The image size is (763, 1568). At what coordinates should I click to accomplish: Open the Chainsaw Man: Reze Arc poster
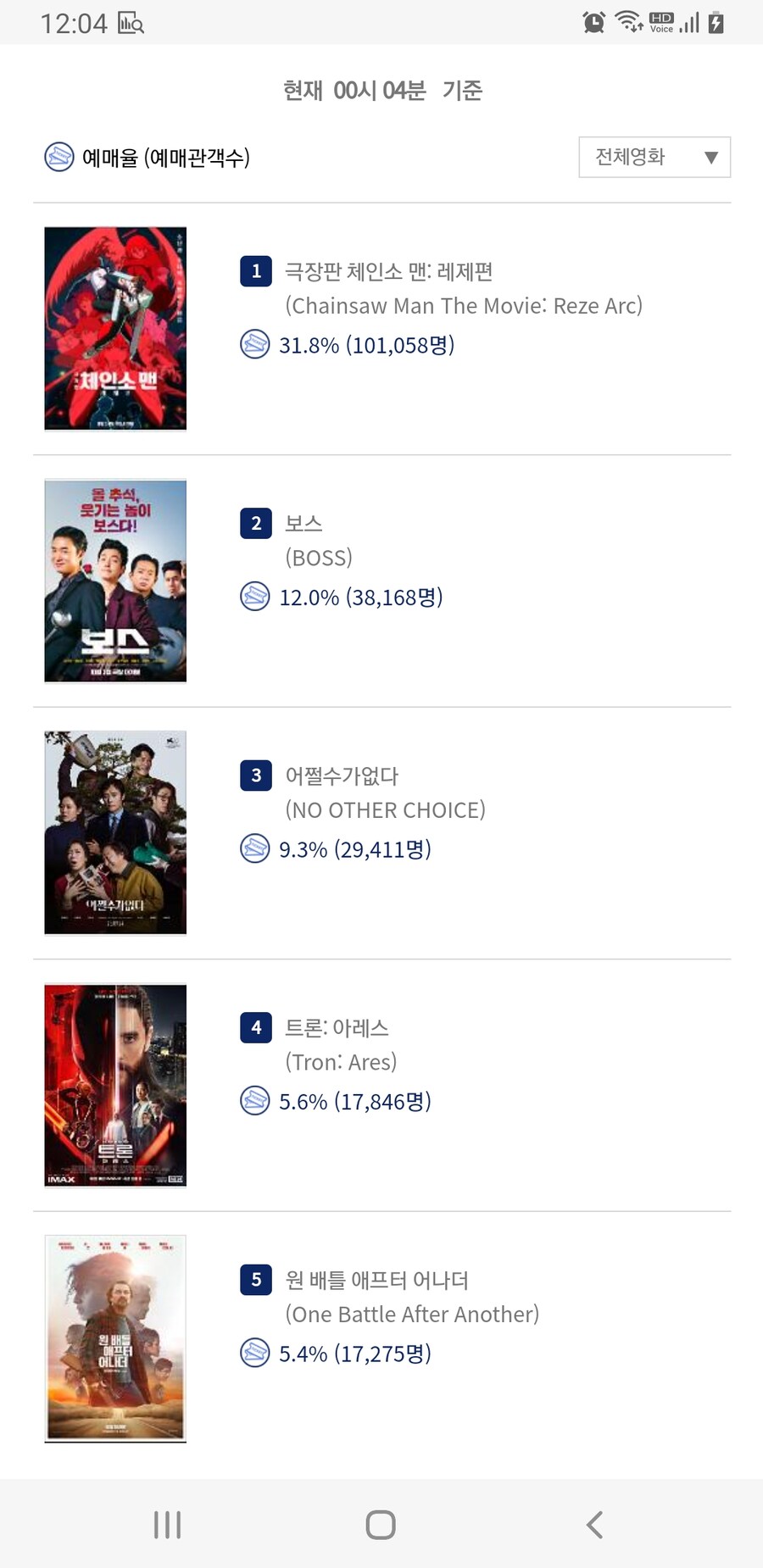tap(115, 329)
